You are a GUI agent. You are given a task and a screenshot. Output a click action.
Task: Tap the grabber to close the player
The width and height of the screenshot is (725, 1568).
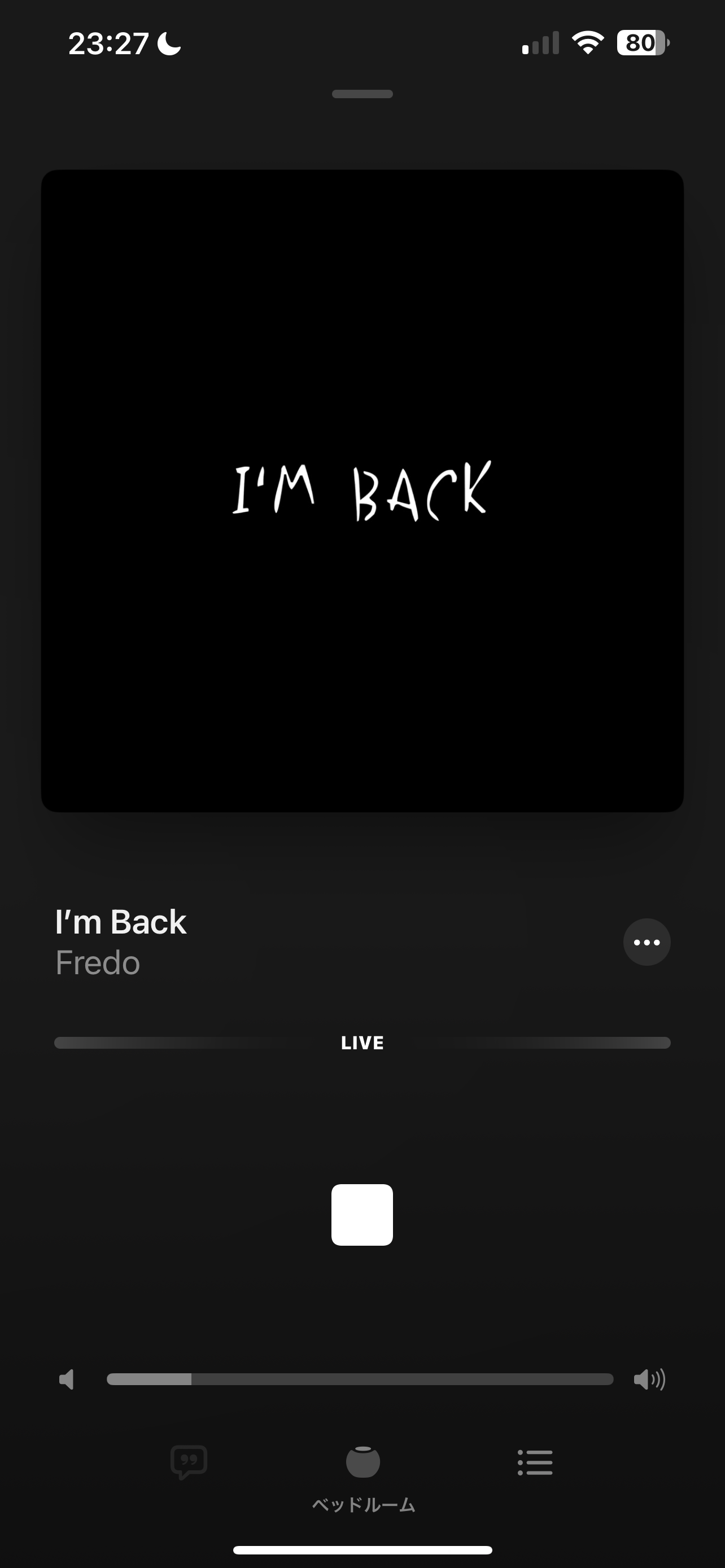coord(362,94)
